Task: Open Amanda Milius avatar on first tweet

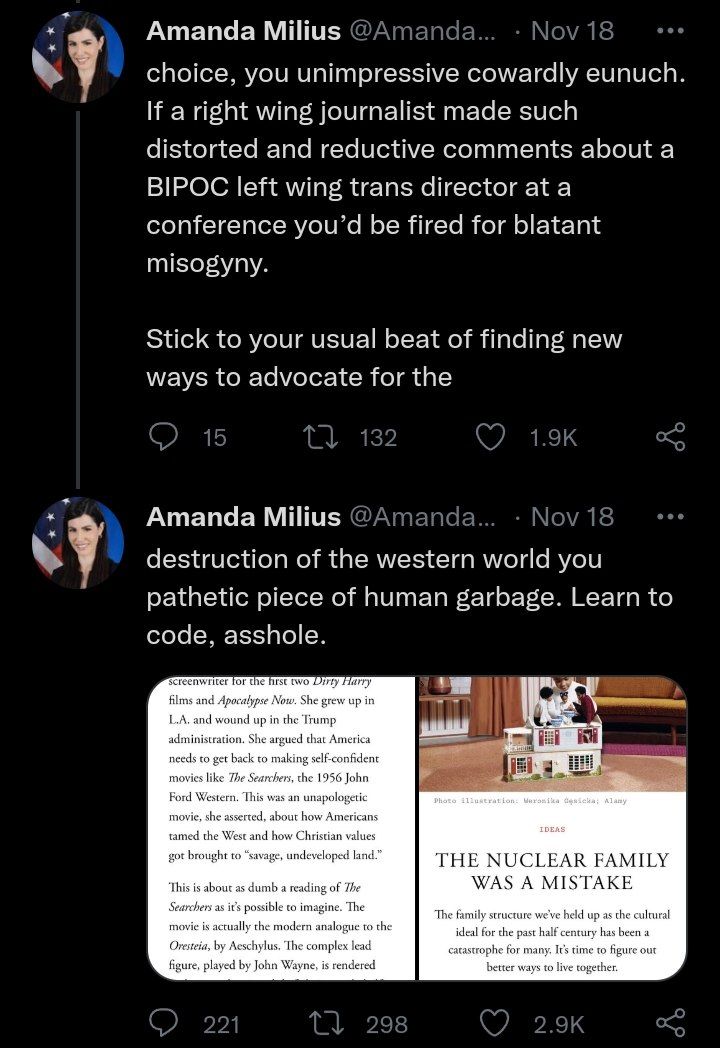Action: tap(78, 59)
